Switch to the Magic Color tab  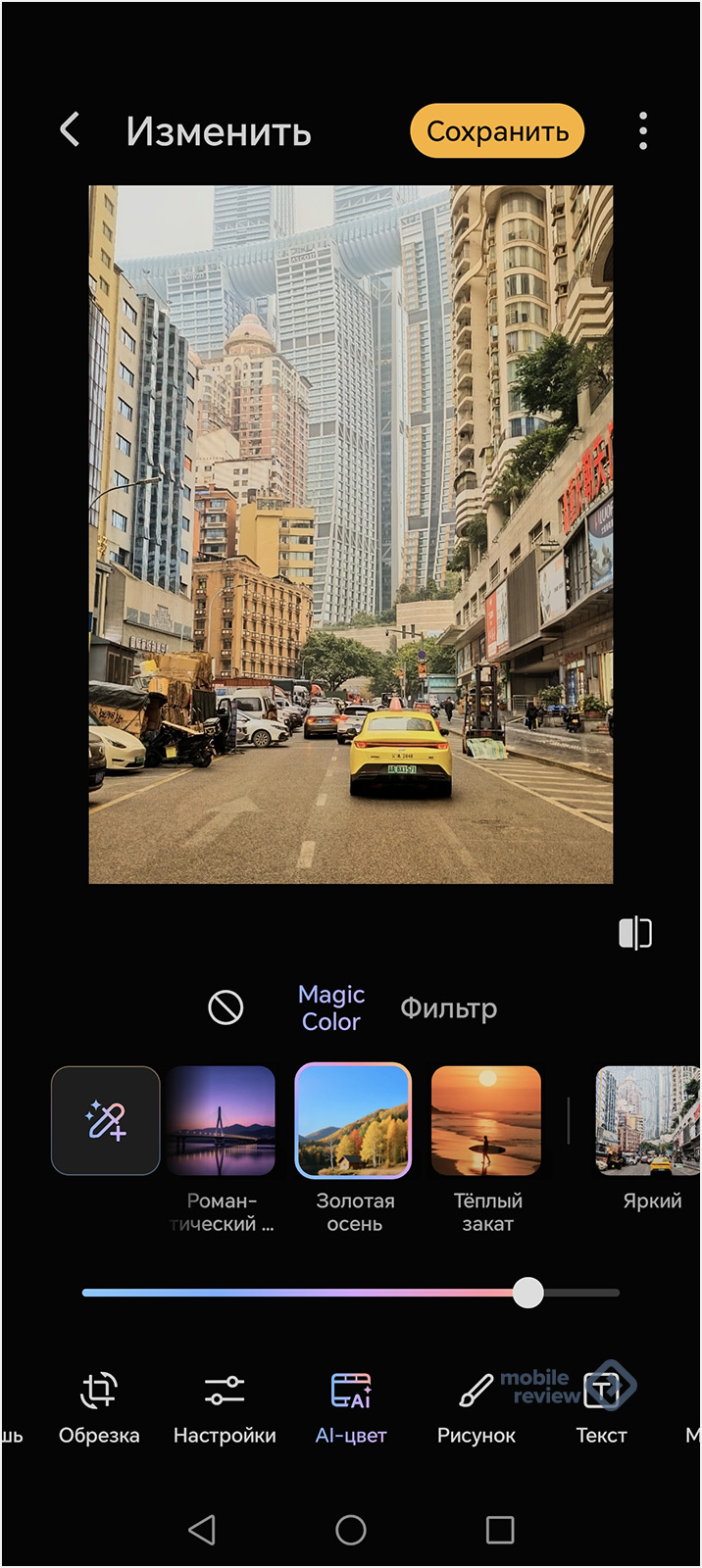coord(331,1007)
